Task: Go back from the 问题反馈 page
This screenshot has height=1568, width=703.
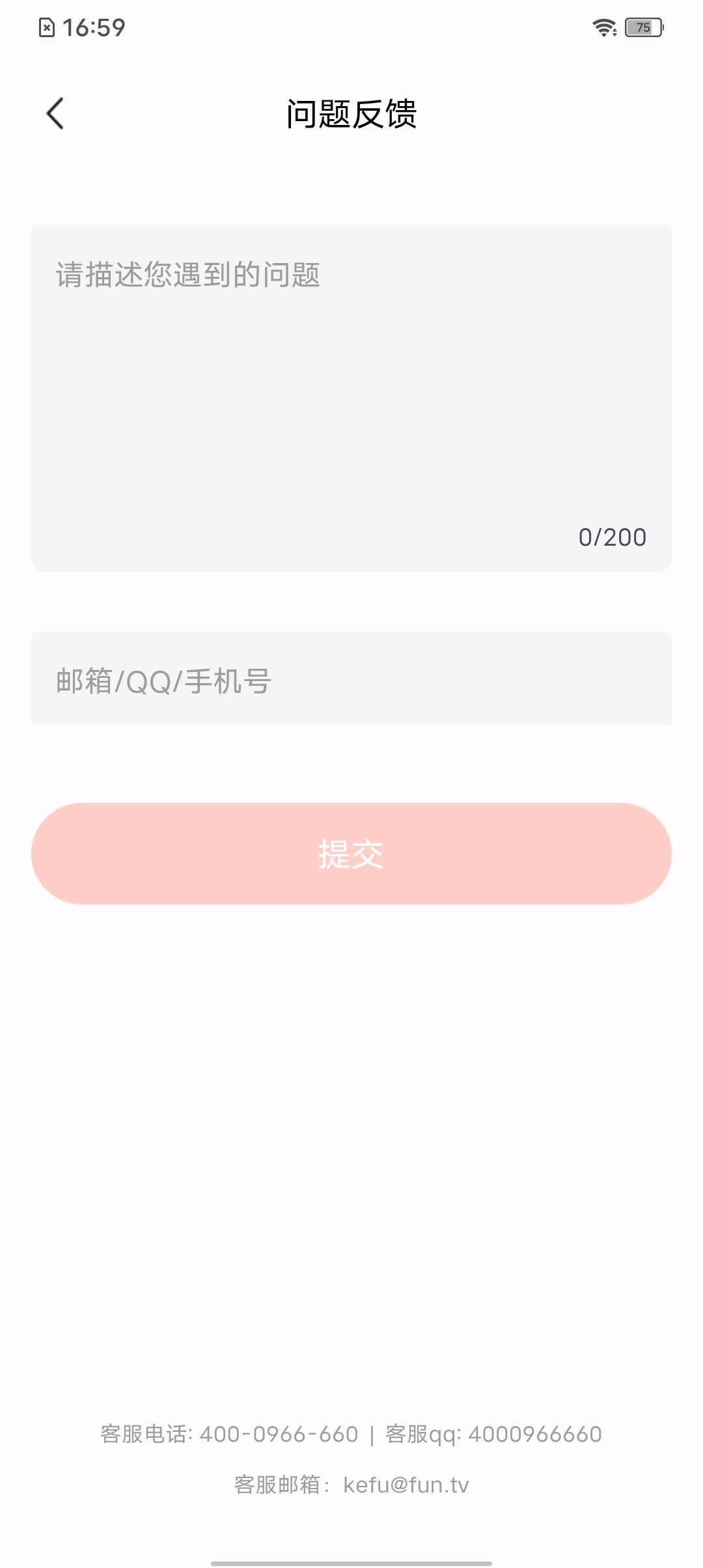Action: (55, 114)
